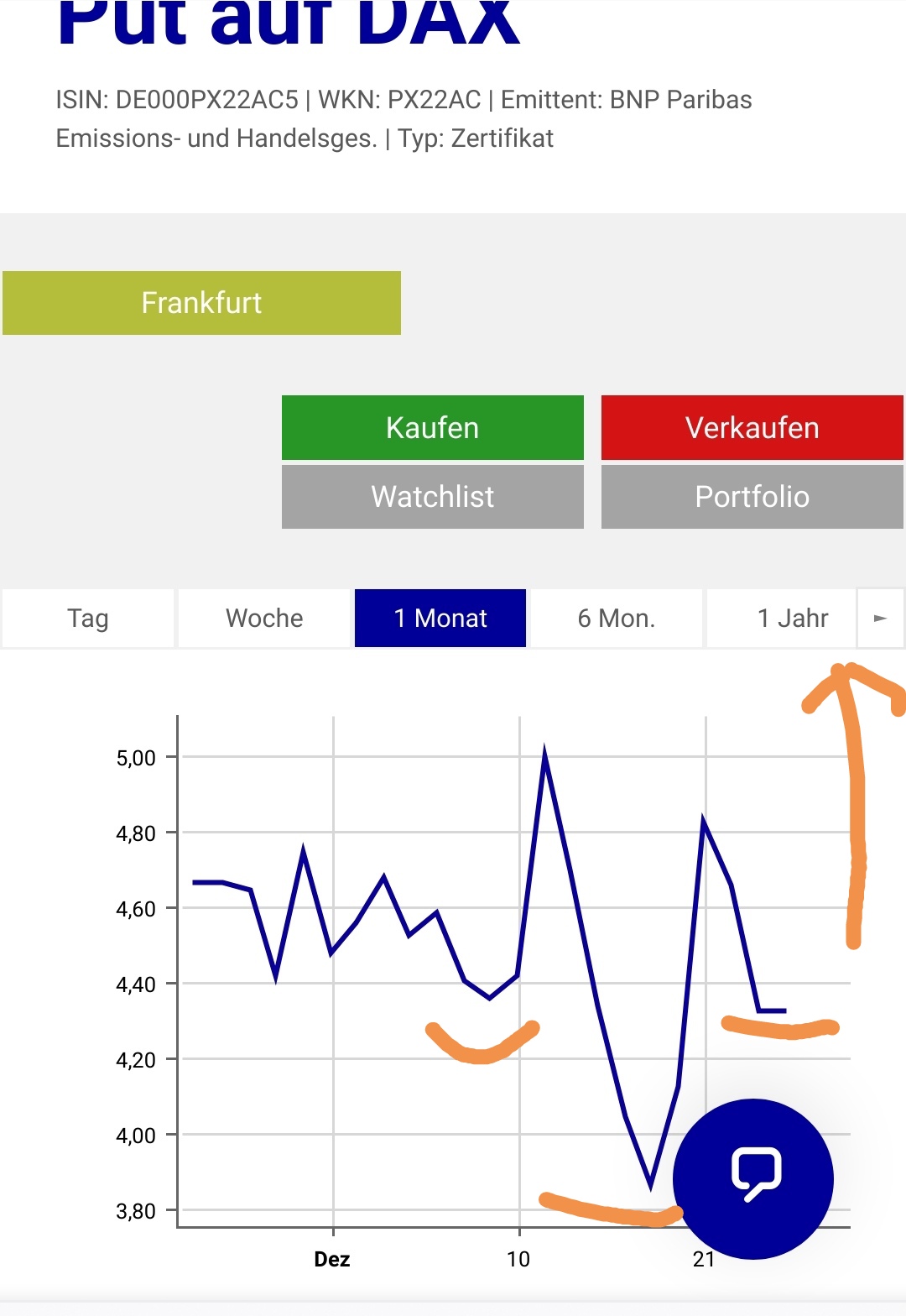Show the 1 Jahr chart range

tap(791, 619)
